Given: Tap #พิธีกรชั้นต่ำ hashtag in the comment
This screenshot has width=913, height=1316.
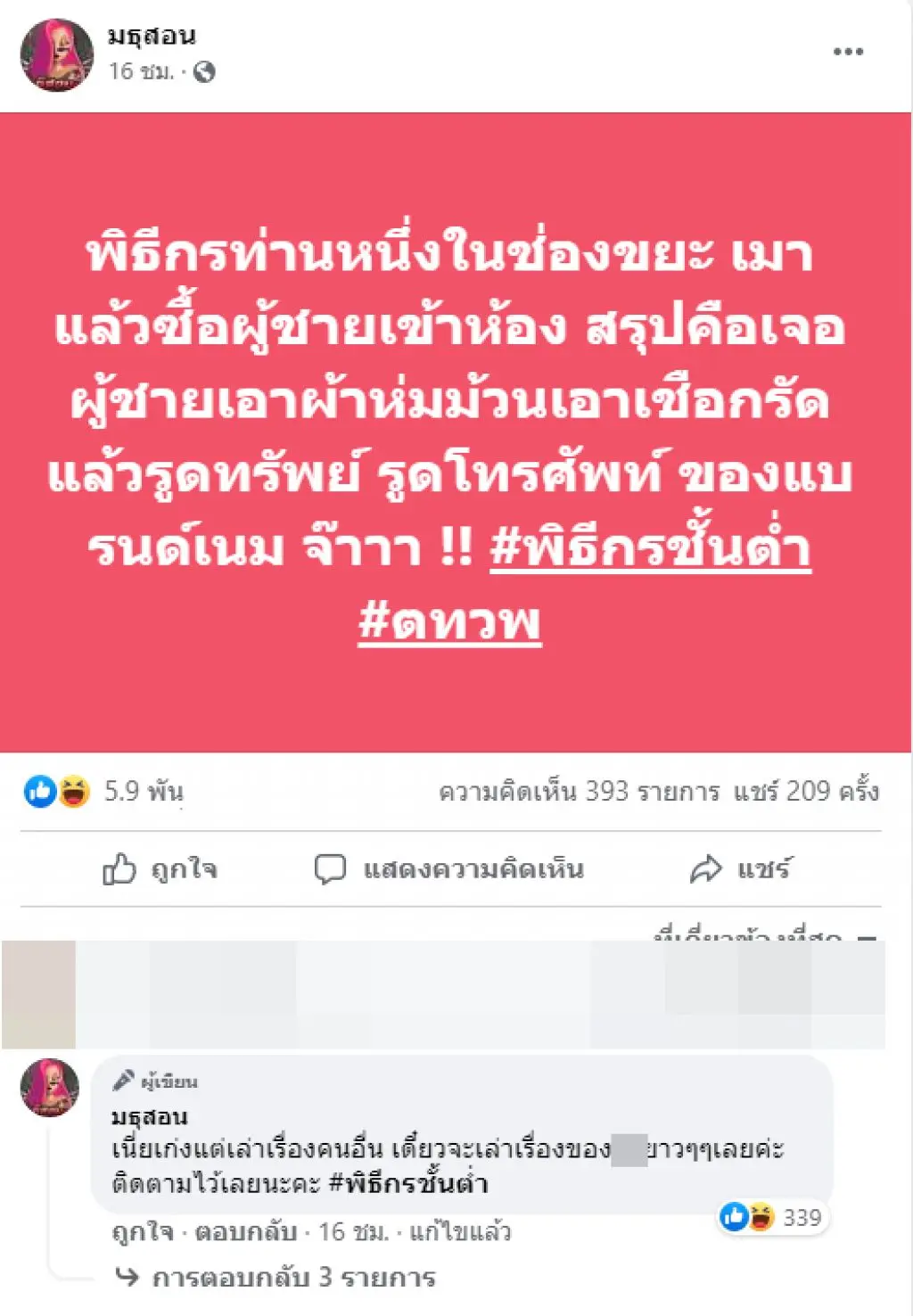Looking at the screenshot, I should 408,1184.
